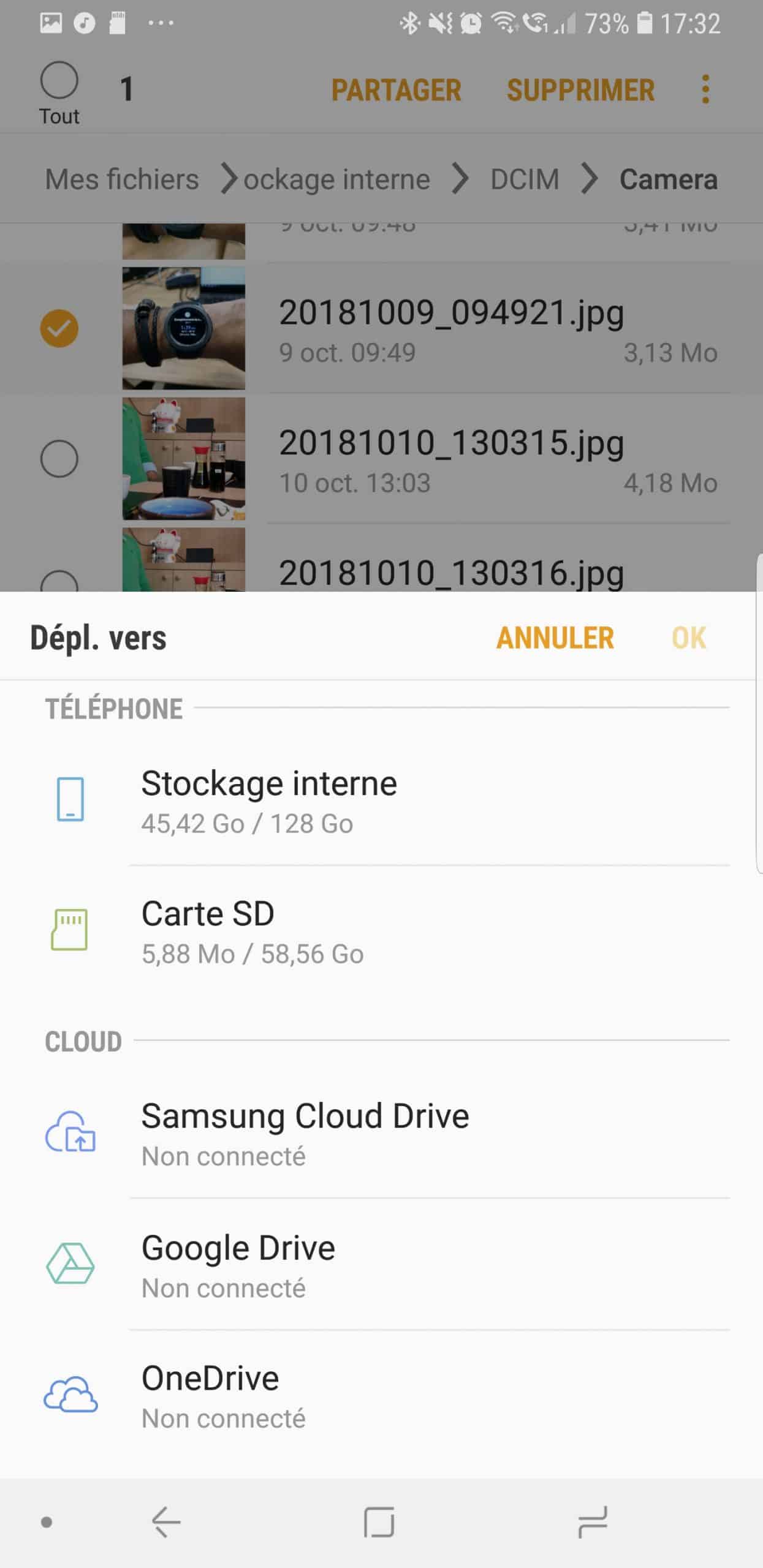Open the three-dot overflow menu

click(705, 89)
